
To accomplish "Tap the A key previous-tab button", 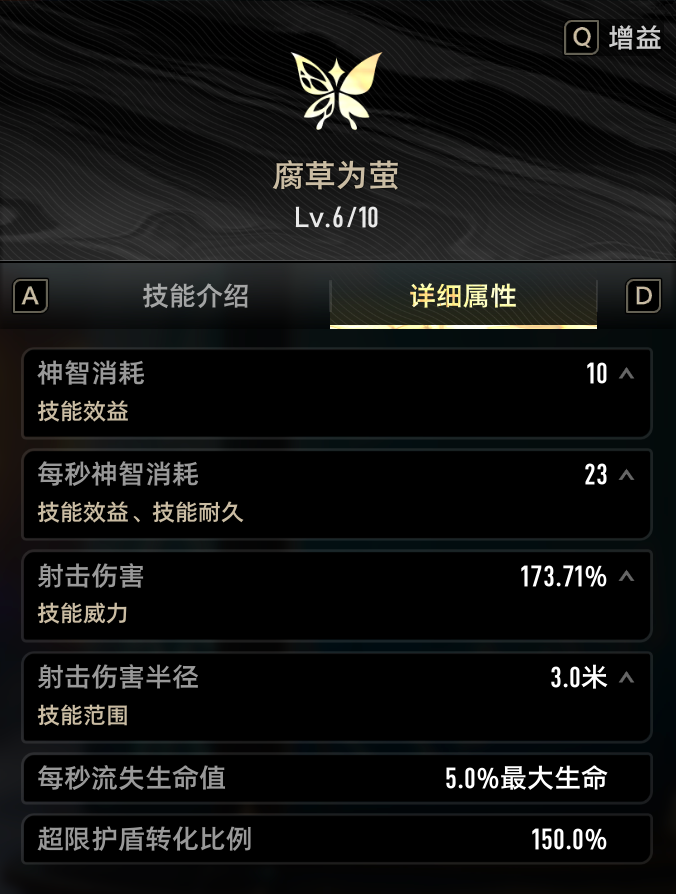I will [x=31, y=296].
